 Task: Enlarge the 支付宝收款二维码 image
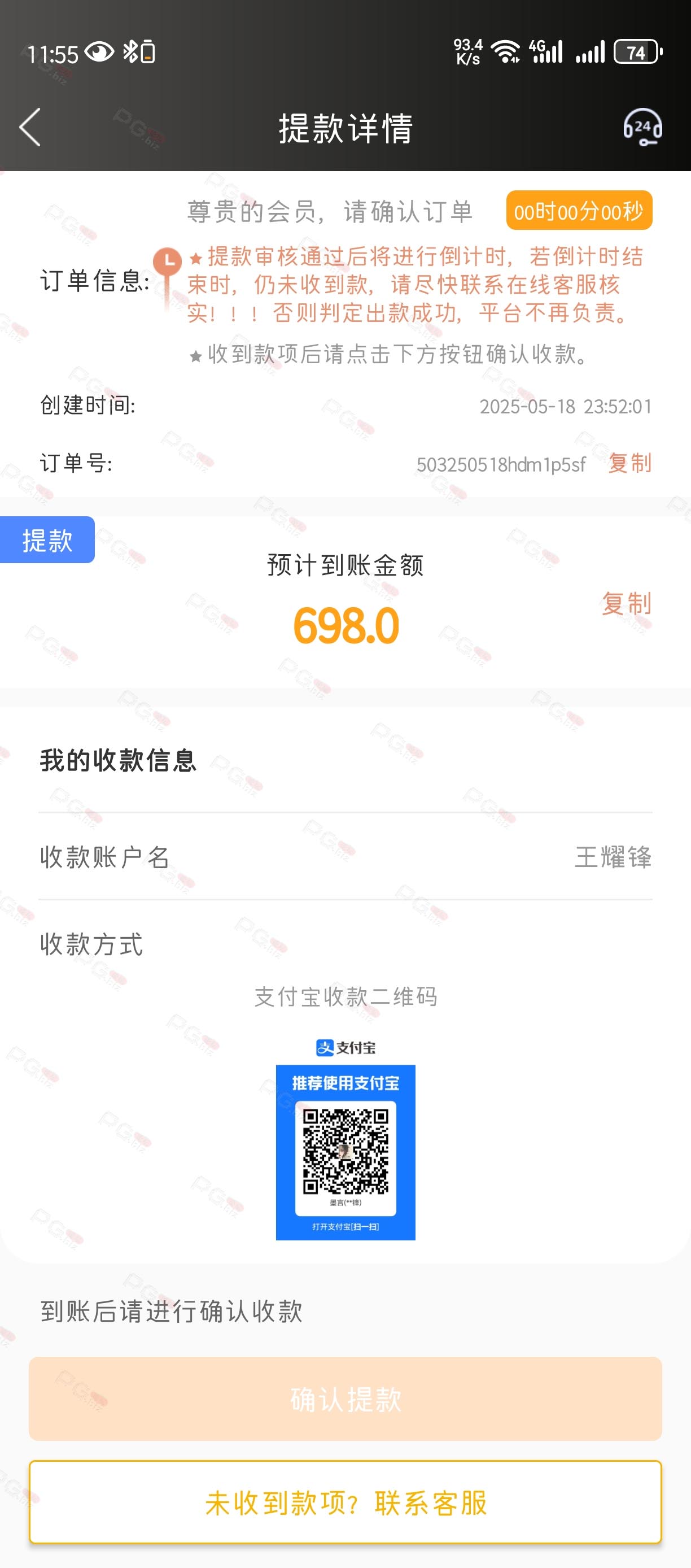pos(345,1138)
